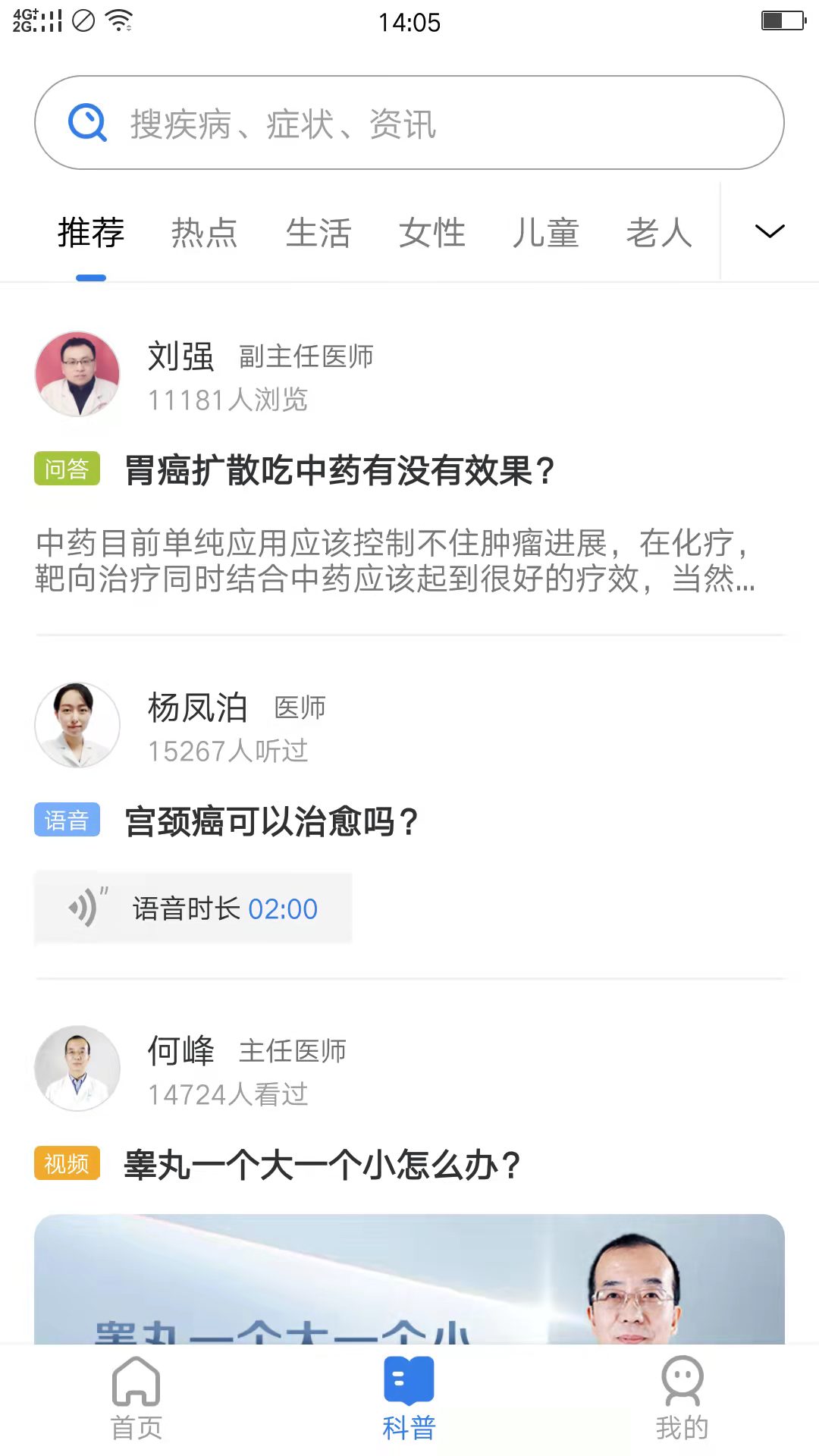Open the 儿童 category
The image size is (819, 1456).
(546, 233)
